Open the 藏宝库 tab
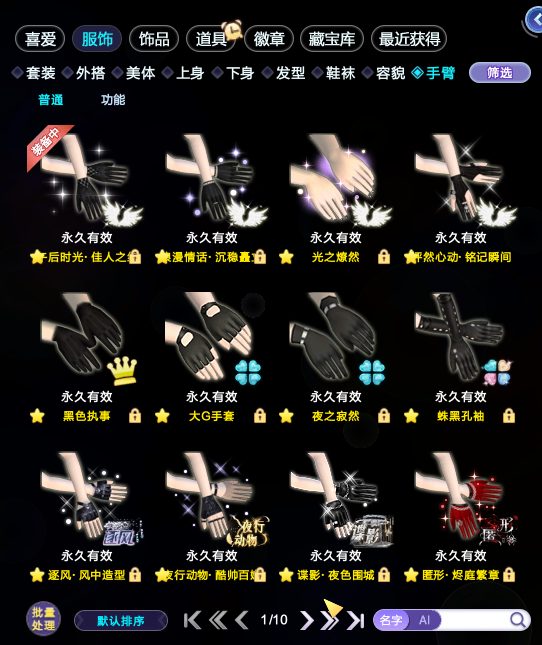The width and height of the screenshot is (542, 645). pos(332,39)
